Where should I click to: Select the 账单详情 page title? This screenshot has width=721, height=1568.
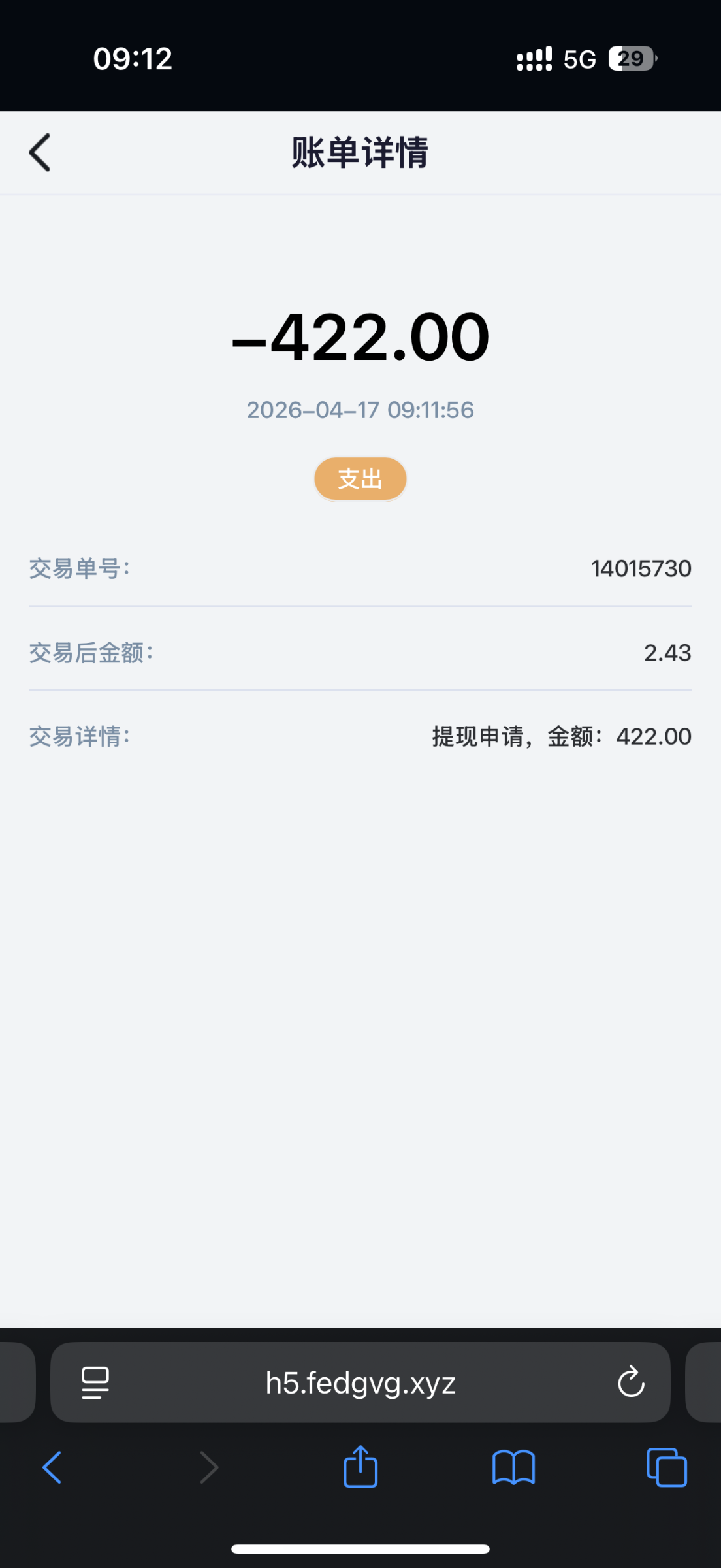coord(360,152)
